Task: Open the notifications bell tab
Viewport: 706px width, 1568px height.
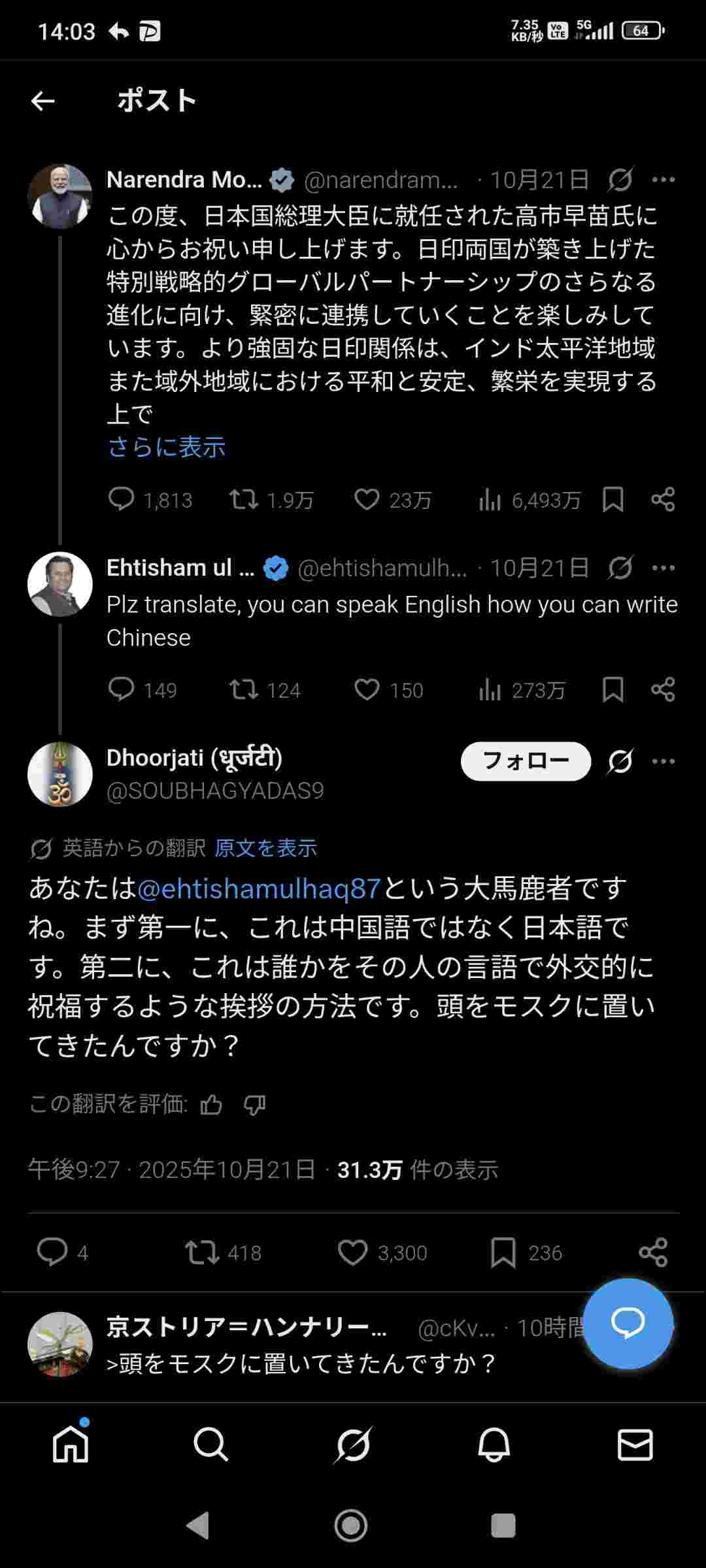Action: click(494, 1445)
